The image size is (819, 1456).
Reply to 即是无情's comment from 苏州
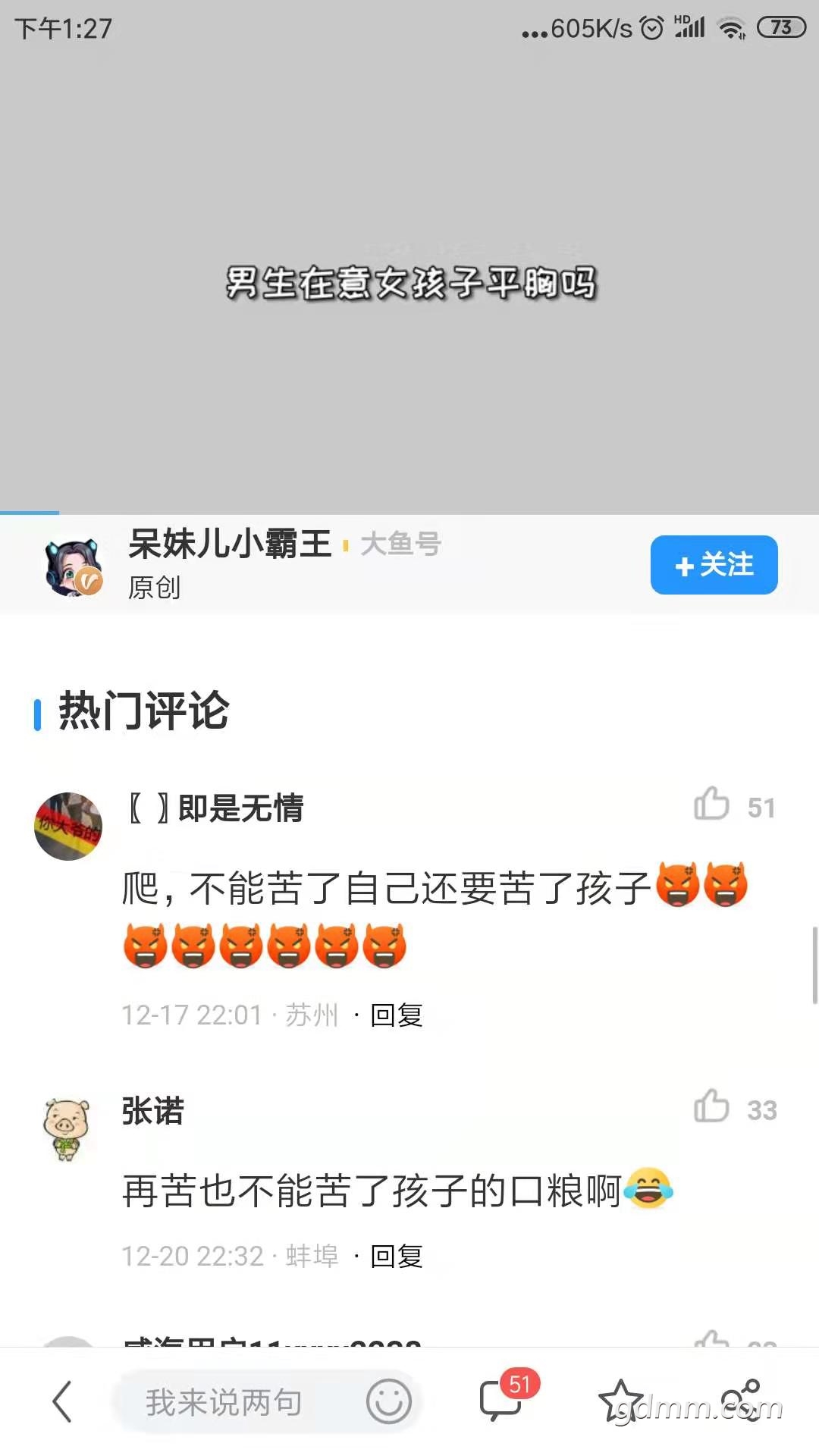(x=397, y=1015)
